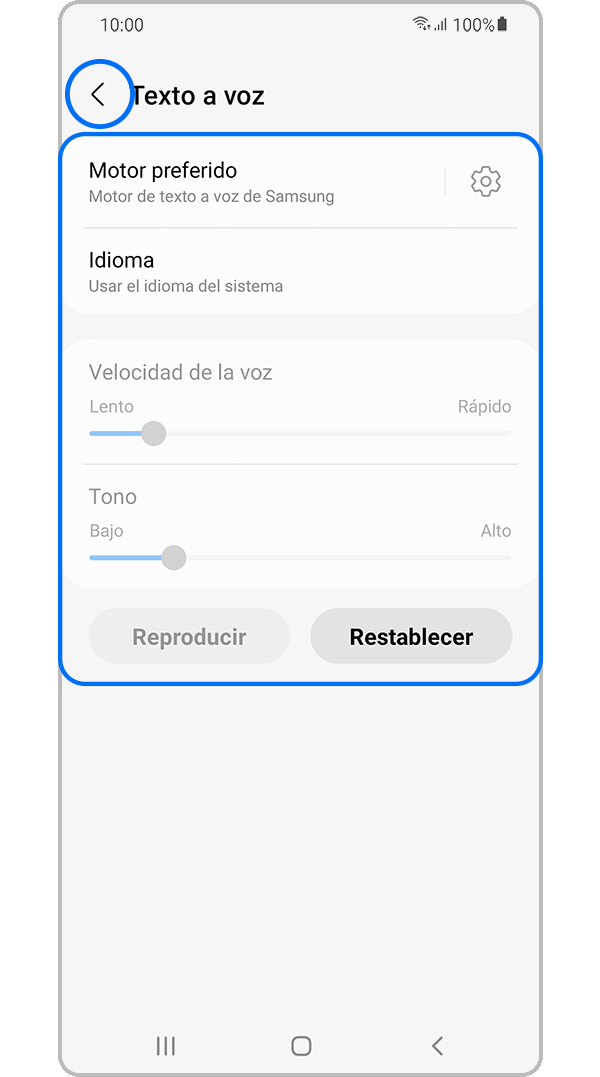Screen dimensions: 600x1077
Task: Tap Restablecer to reset voice settings
Action: [411, 637]
